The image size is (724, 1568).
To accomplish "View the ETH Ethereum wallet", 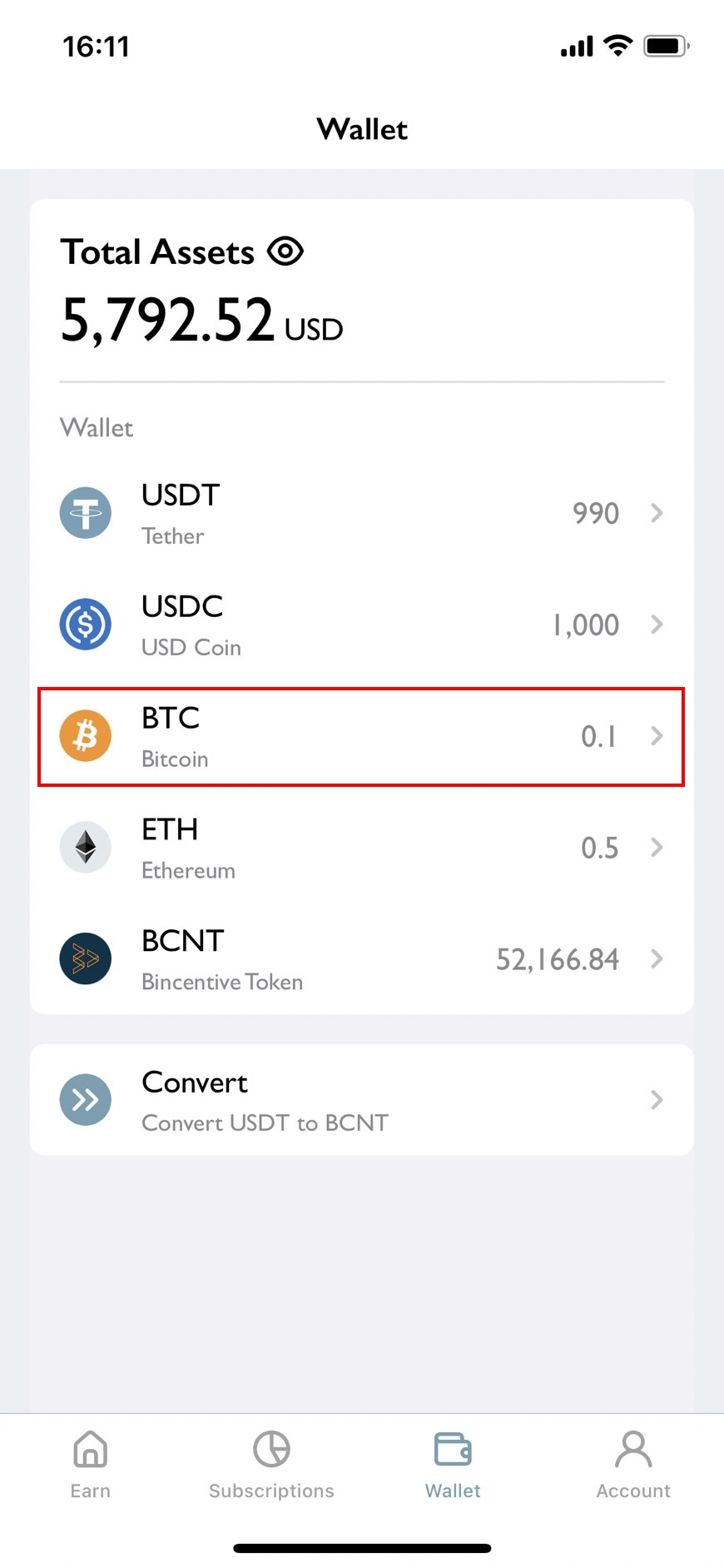I will (x=362, y=848).
